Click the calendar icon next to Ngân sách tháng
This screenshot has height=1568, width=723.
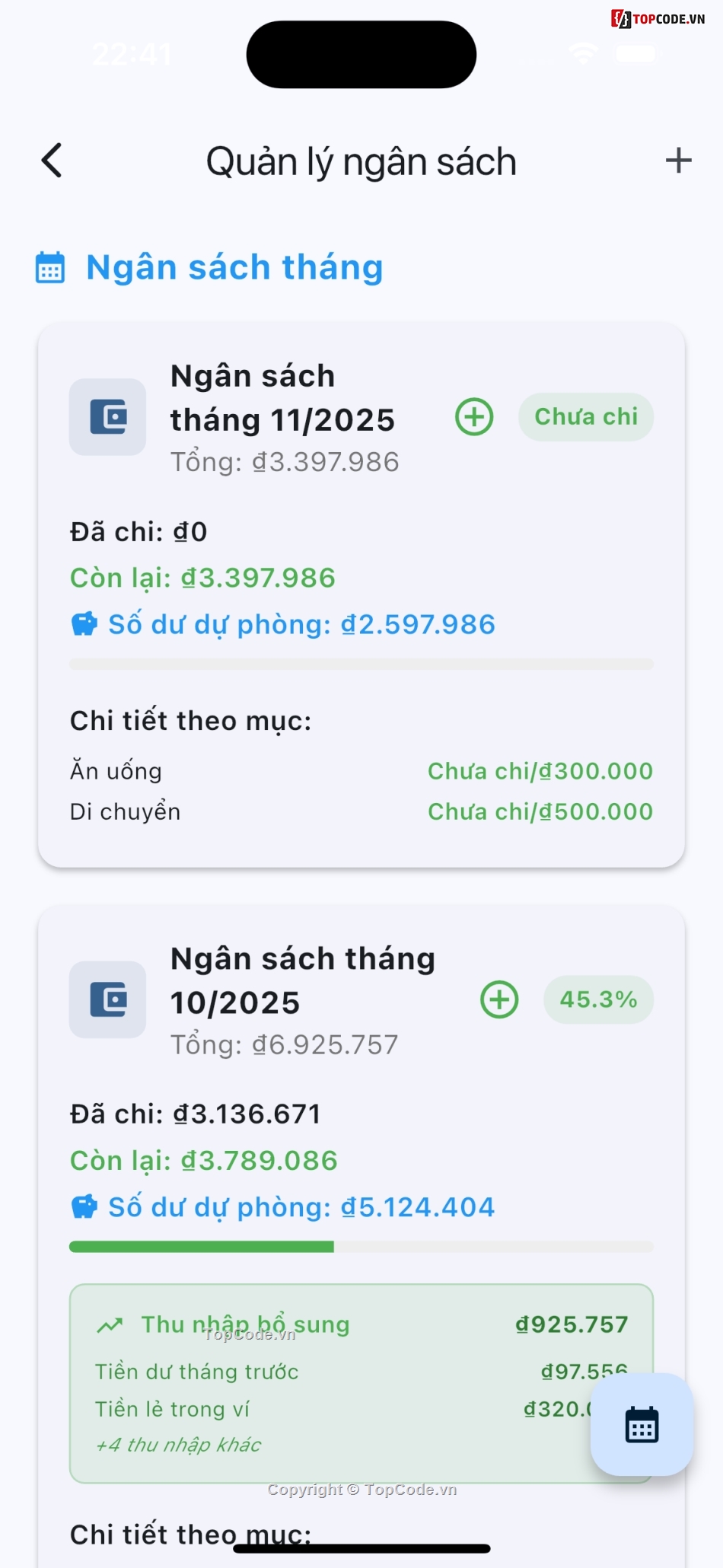point(49,267)
